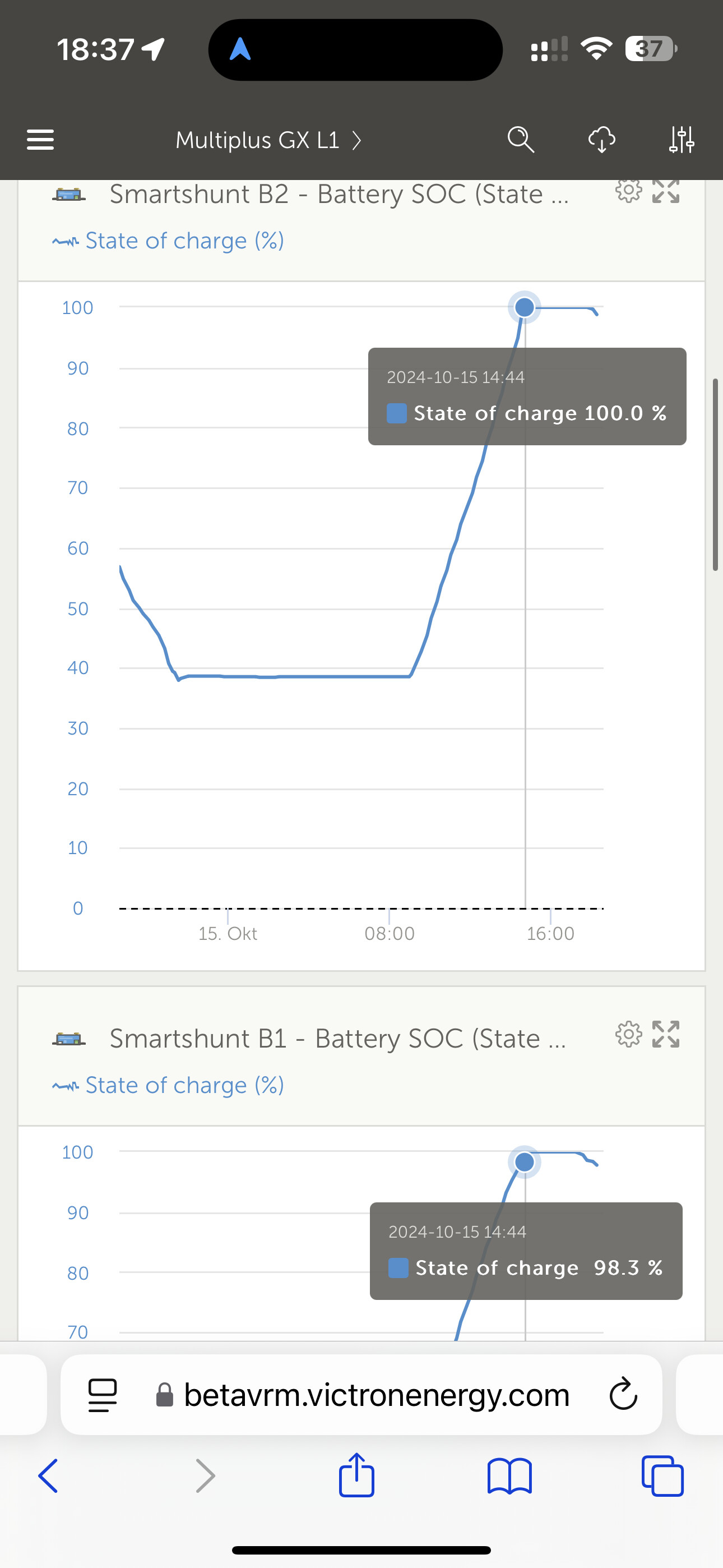This screenshot has width=723, height=1568.
Task: Open the Multiplus GX L1 installation selector
Action: (x=268, y=141)
